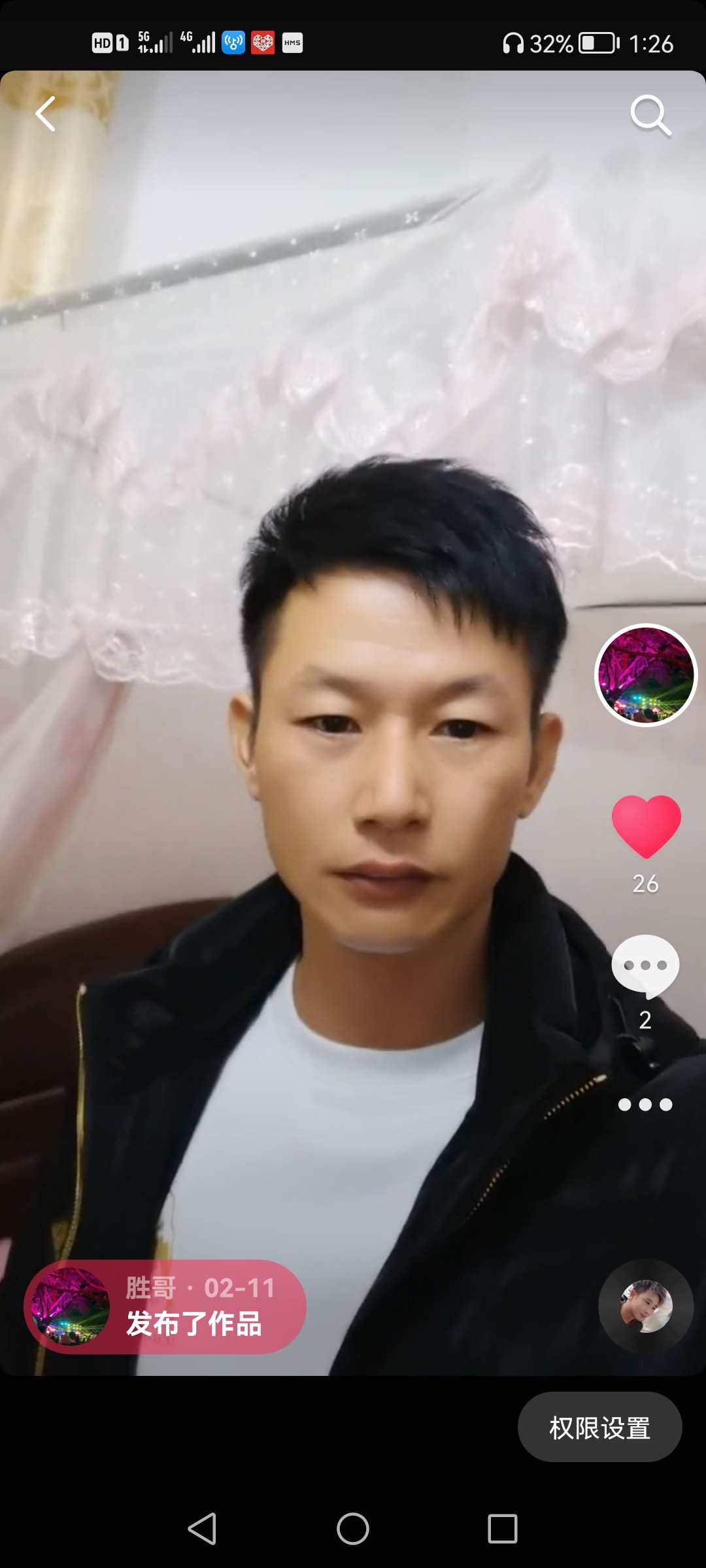
Task: Open the system recent apps button
Action: pos(502,1529)
